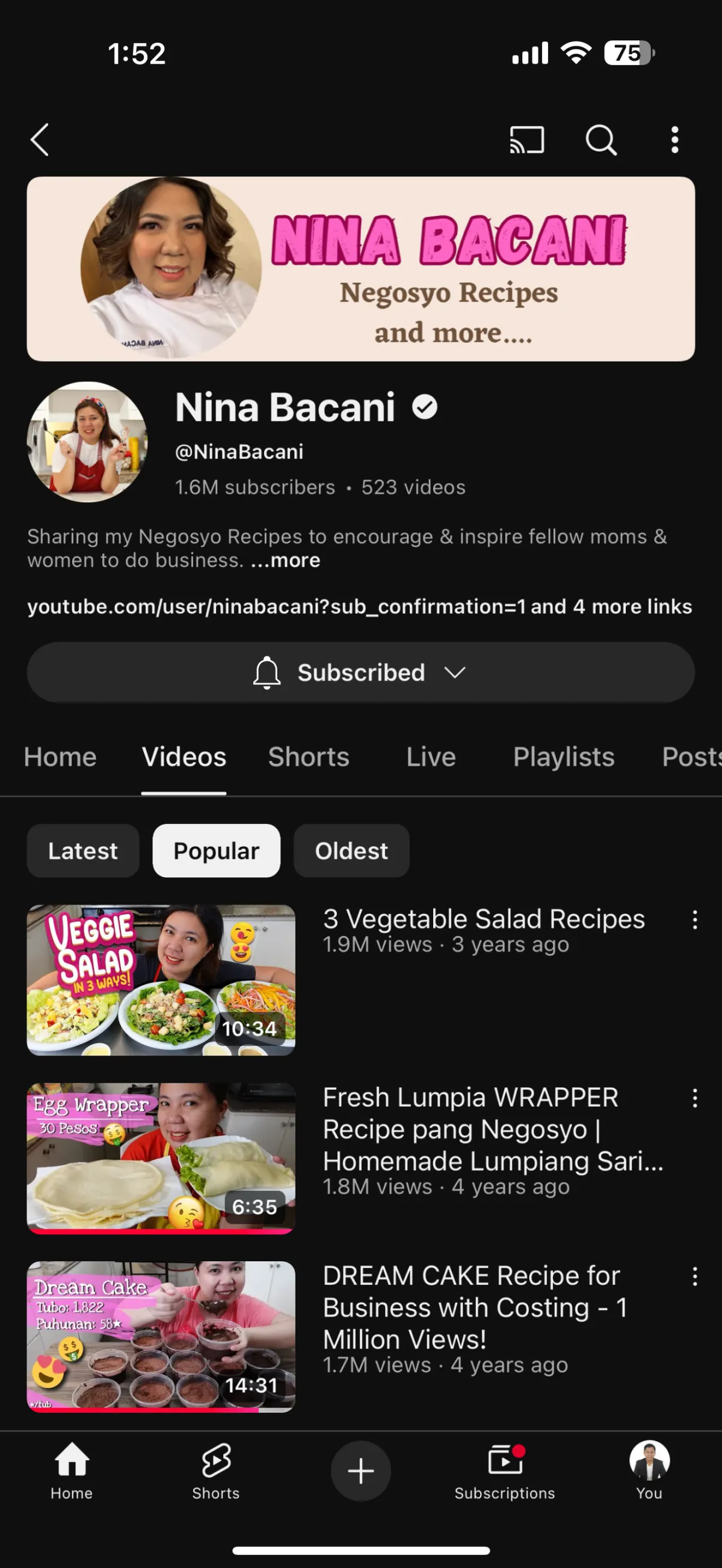This screenshot has height=1568, width=722.
Task: Switch to the channel Shorts tab
Action: click(309, 757)
